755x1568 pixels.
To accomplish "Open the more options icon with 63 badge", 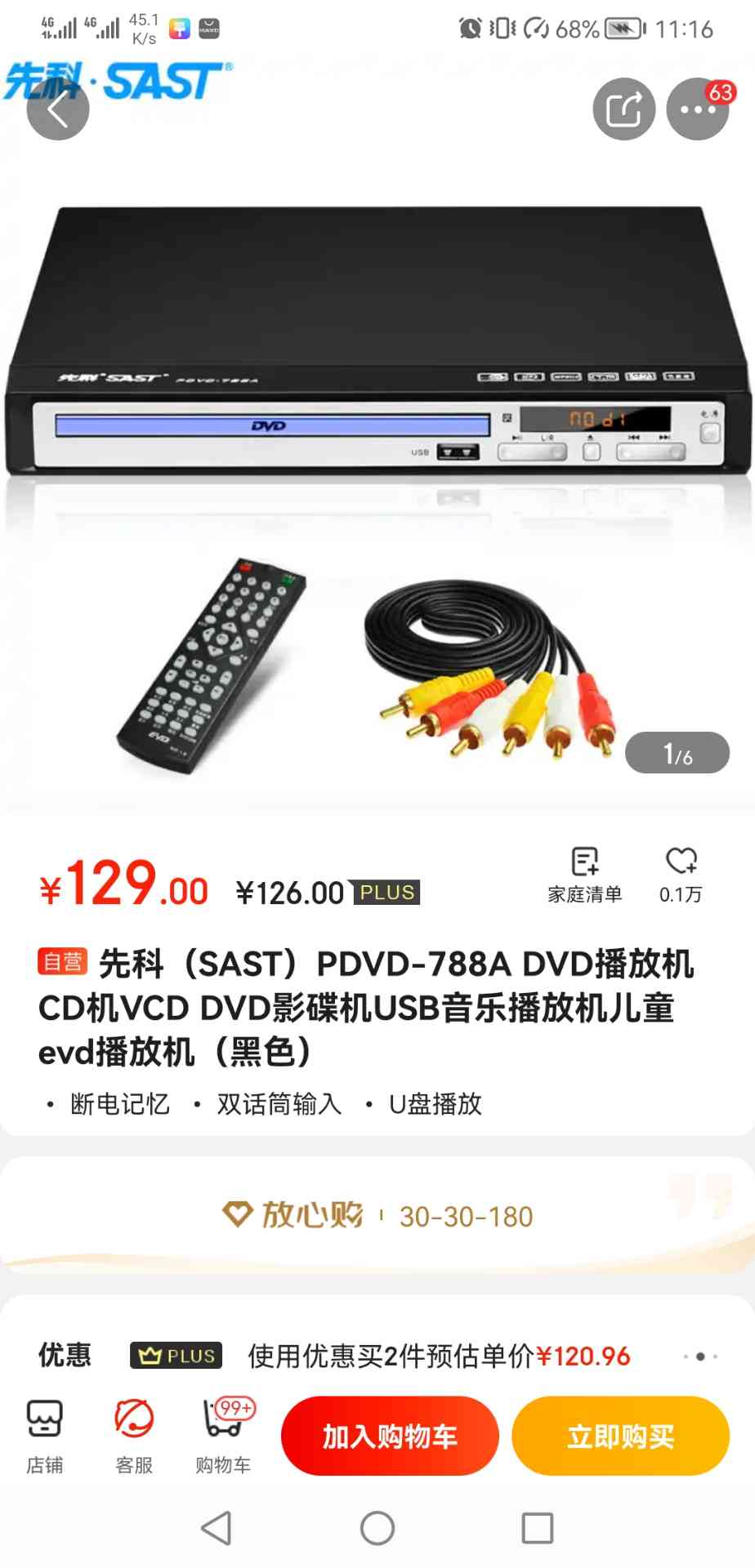I will (x=697, y=109).
